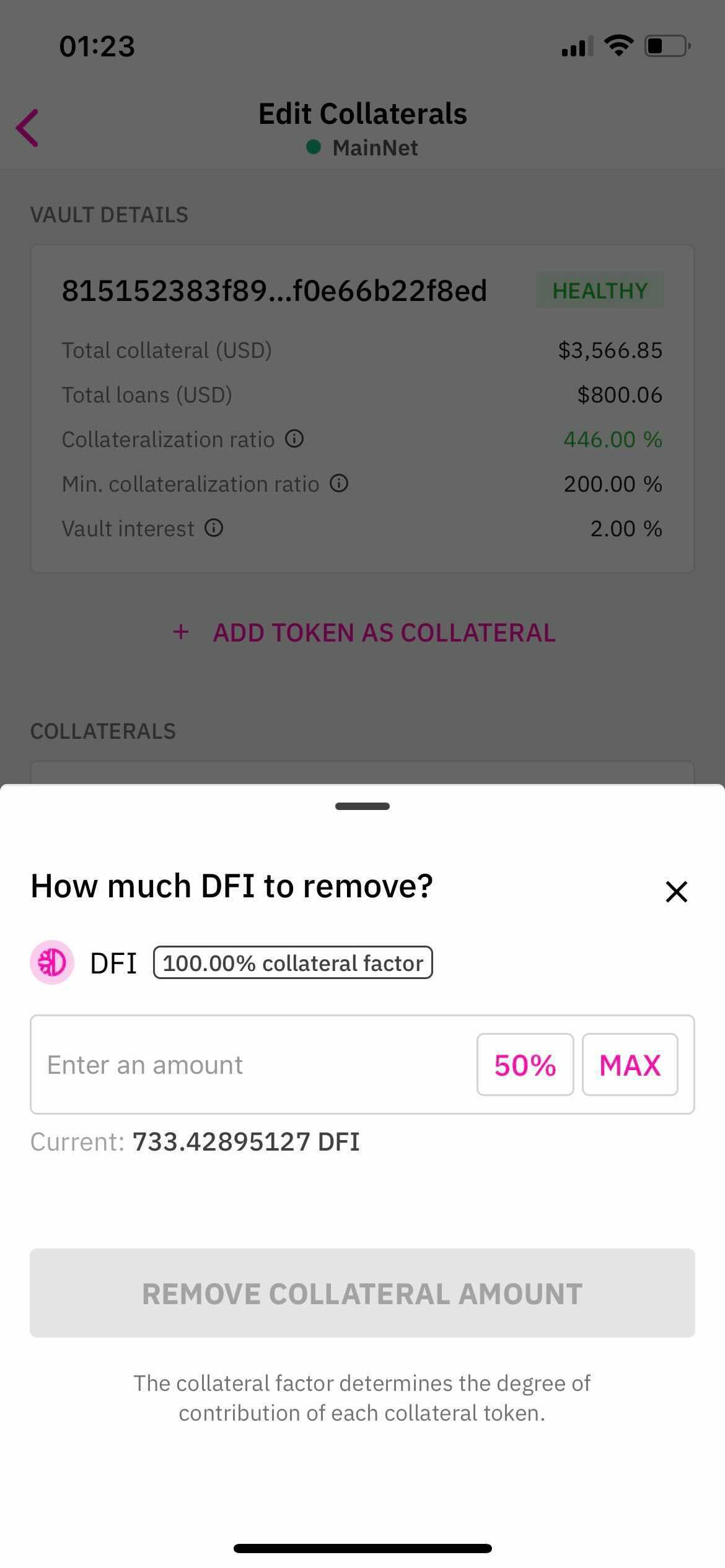Screen dimensions: 725x1568
Task: Open the Min. collateralization ratio info tooltip
Action: point(340,484)
